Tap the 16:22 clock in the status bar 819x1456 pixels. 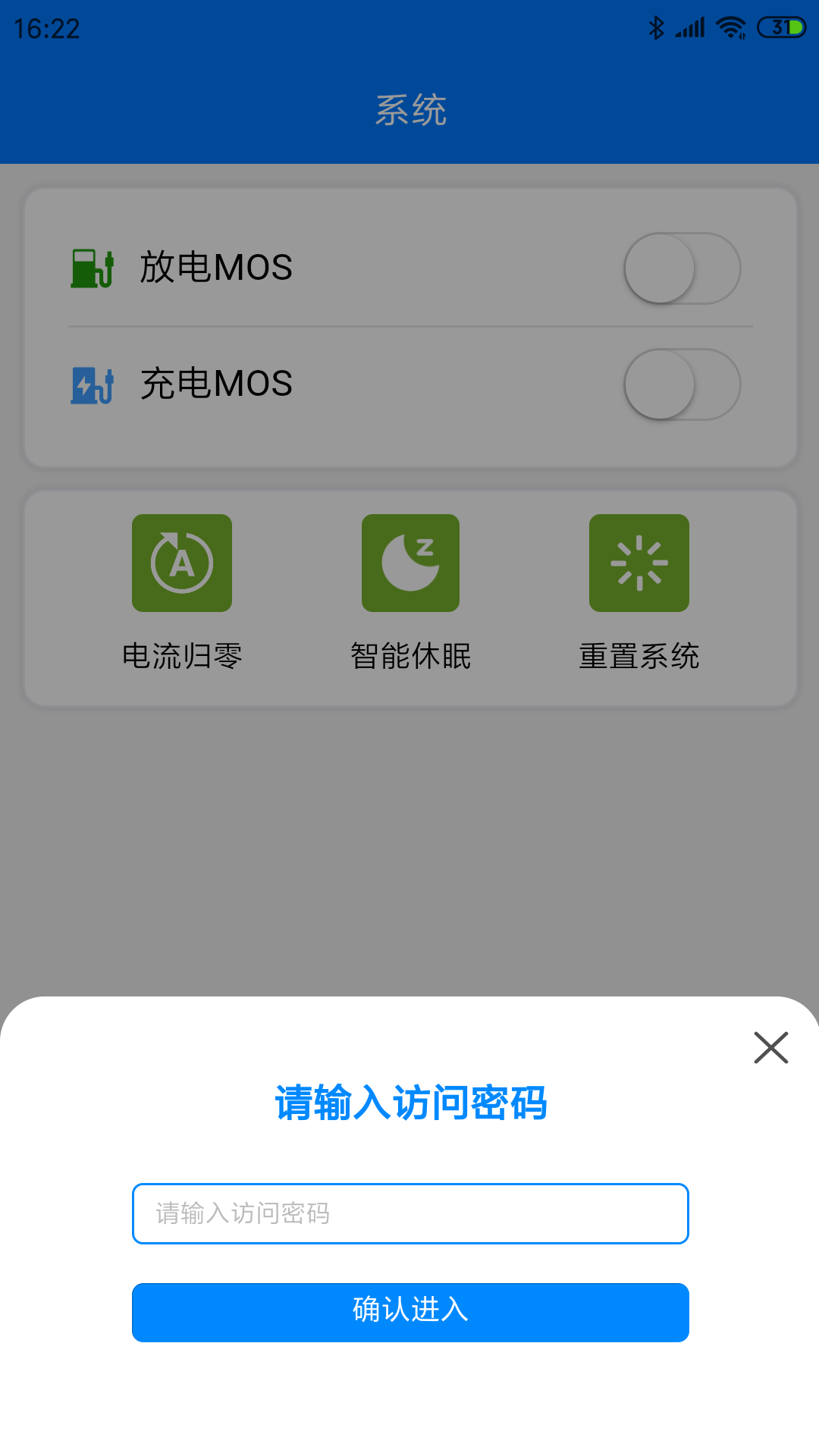(x=43, y=29)
